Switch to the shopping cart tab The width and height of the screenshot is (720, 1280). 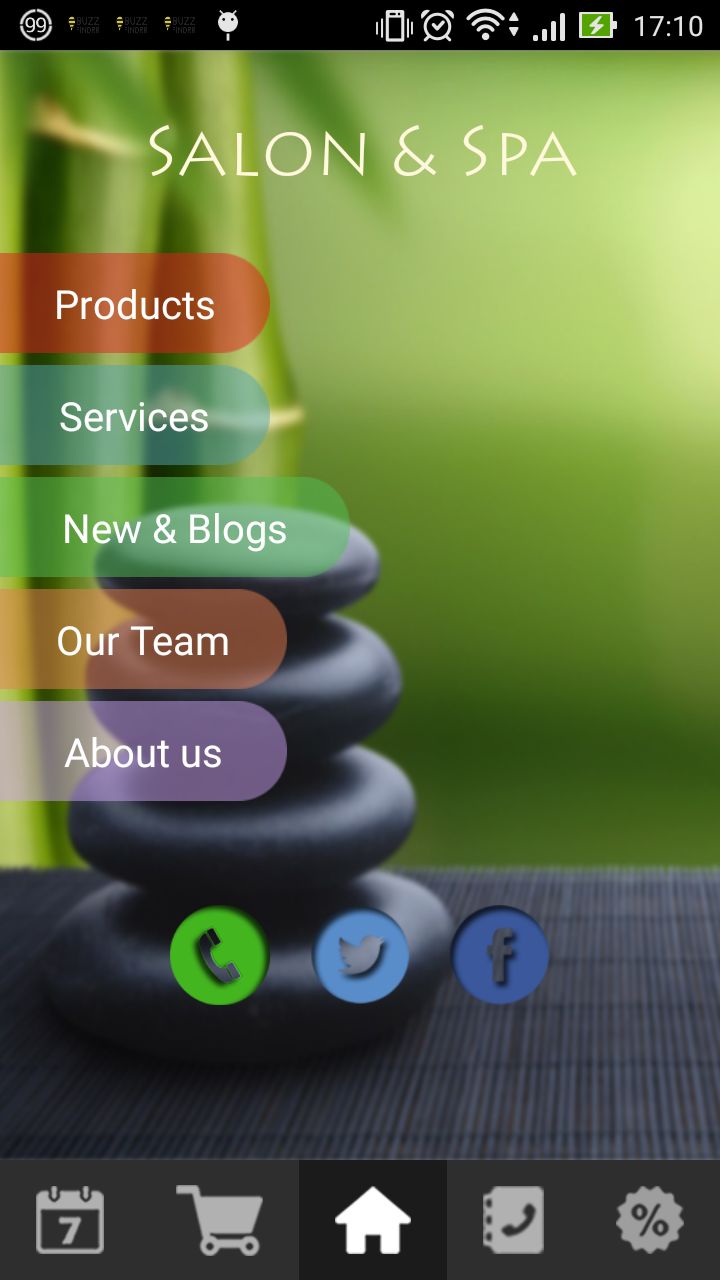[x=220, y=1220]
